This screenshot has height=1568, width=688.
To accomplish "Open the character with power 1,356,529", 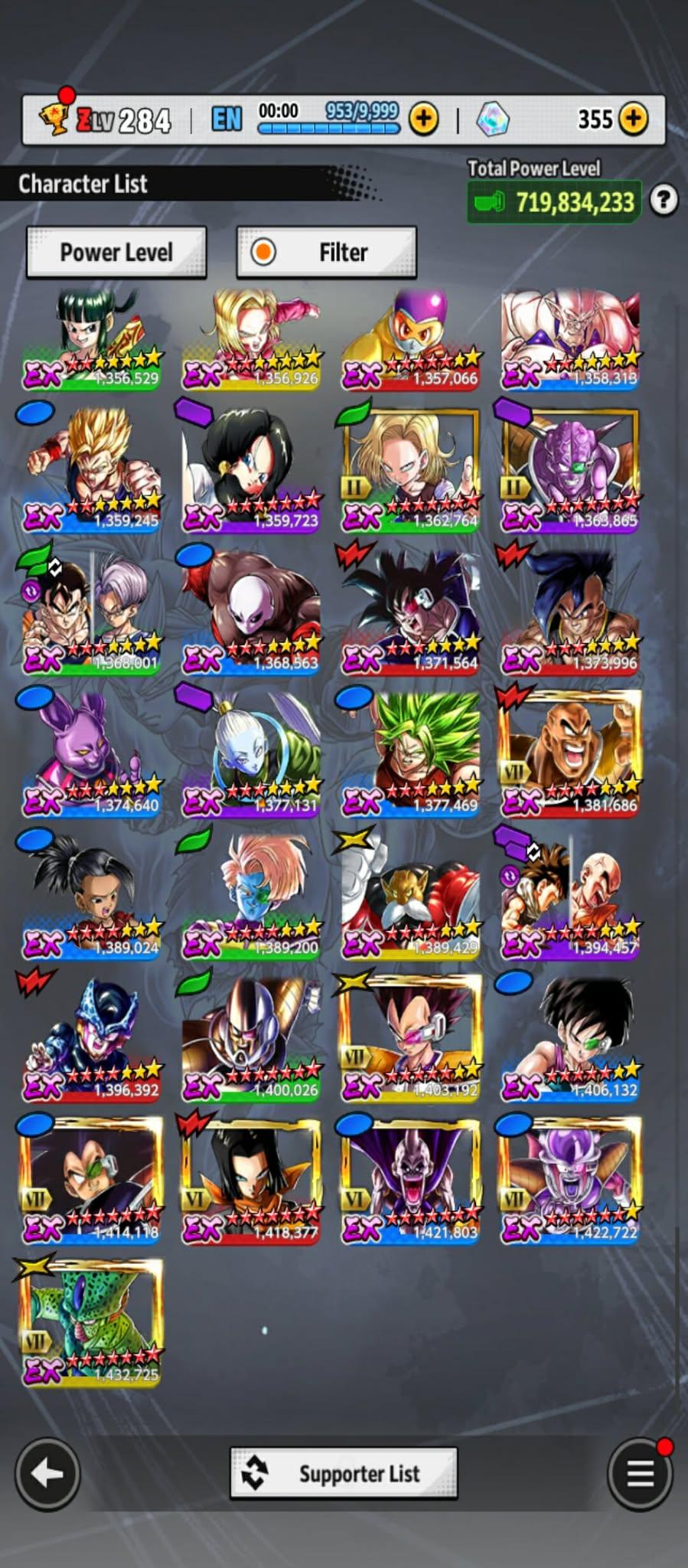I will [x=92, y=339].
